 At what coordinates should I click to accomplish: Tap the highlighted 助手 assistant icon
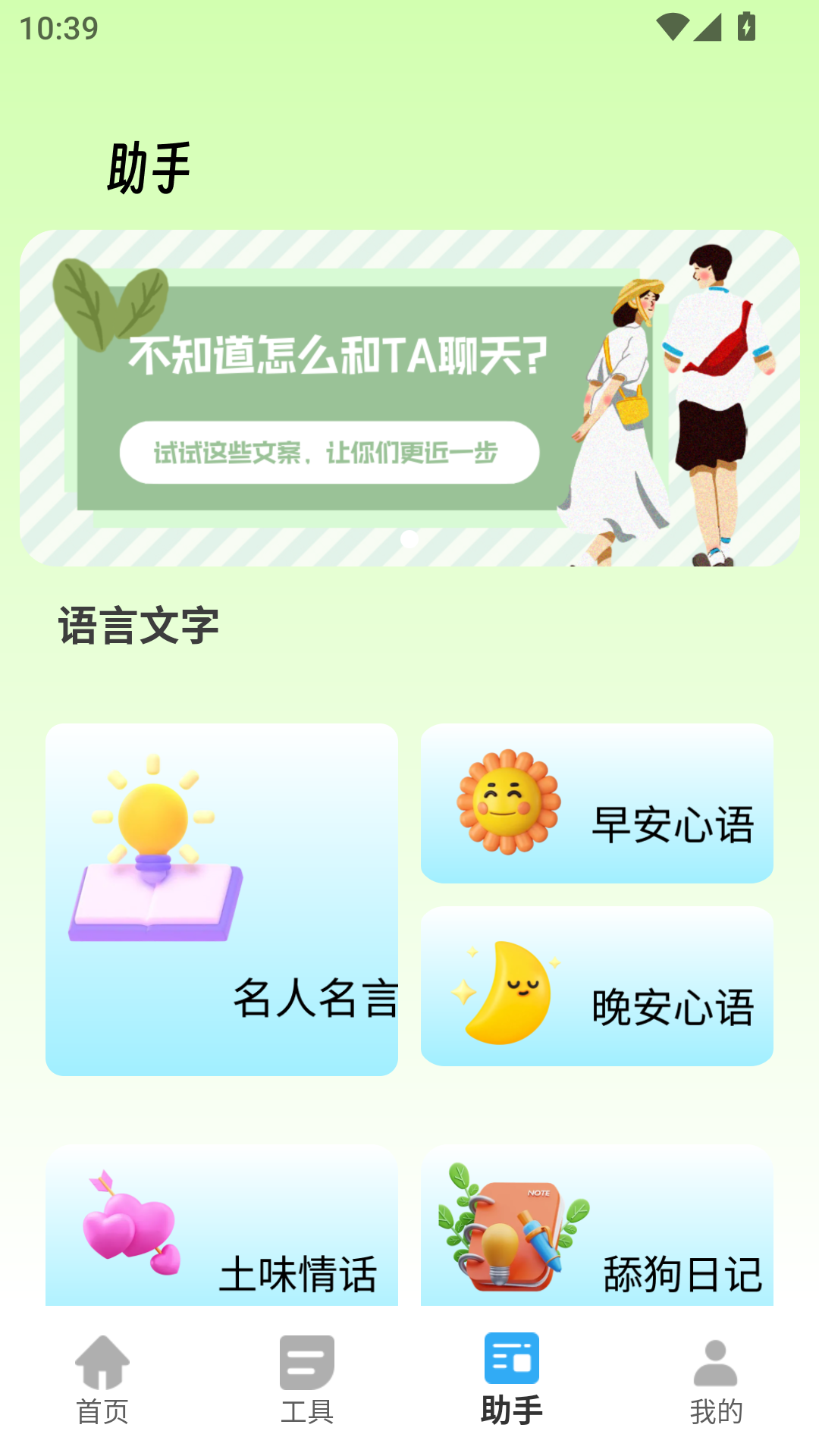(x=512, y=1362)
